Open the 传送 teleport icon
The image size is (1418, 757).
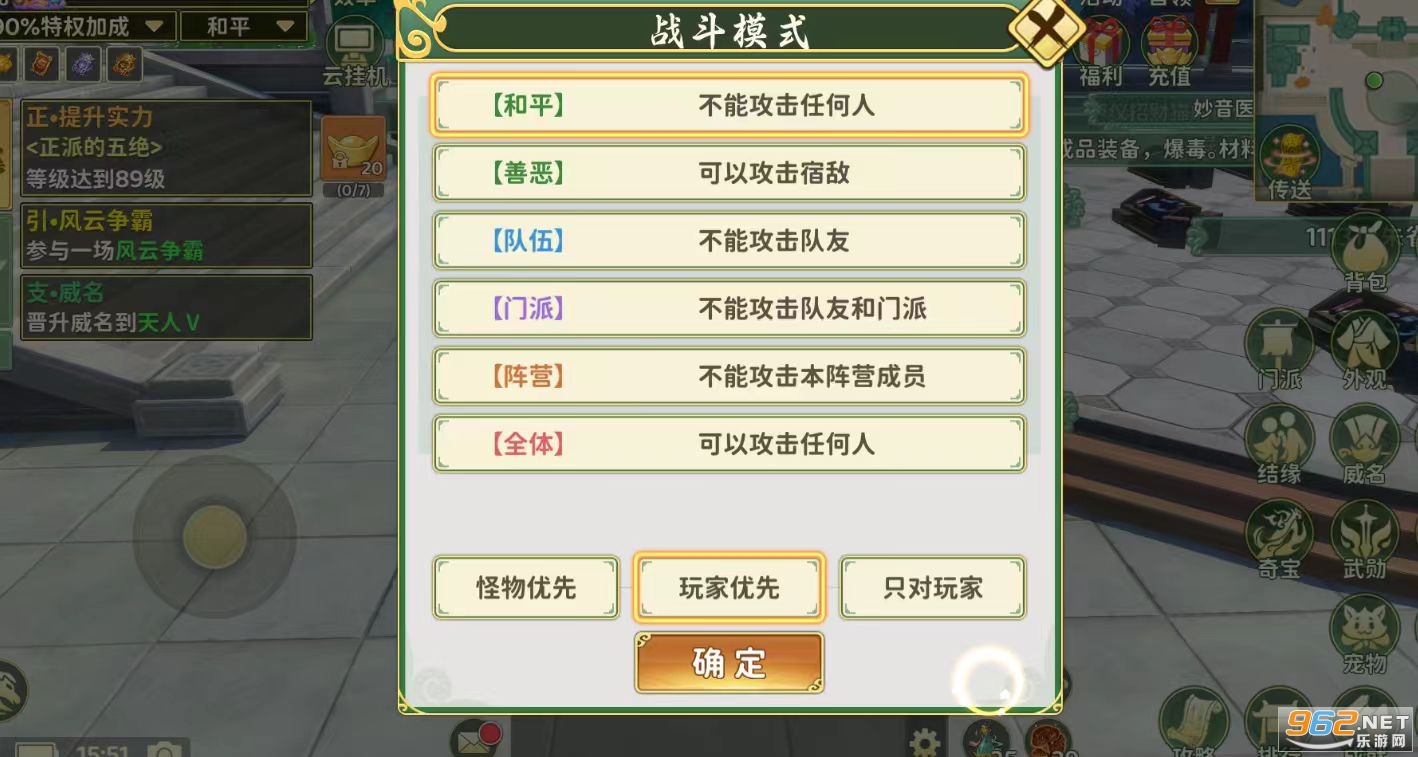1289,162
